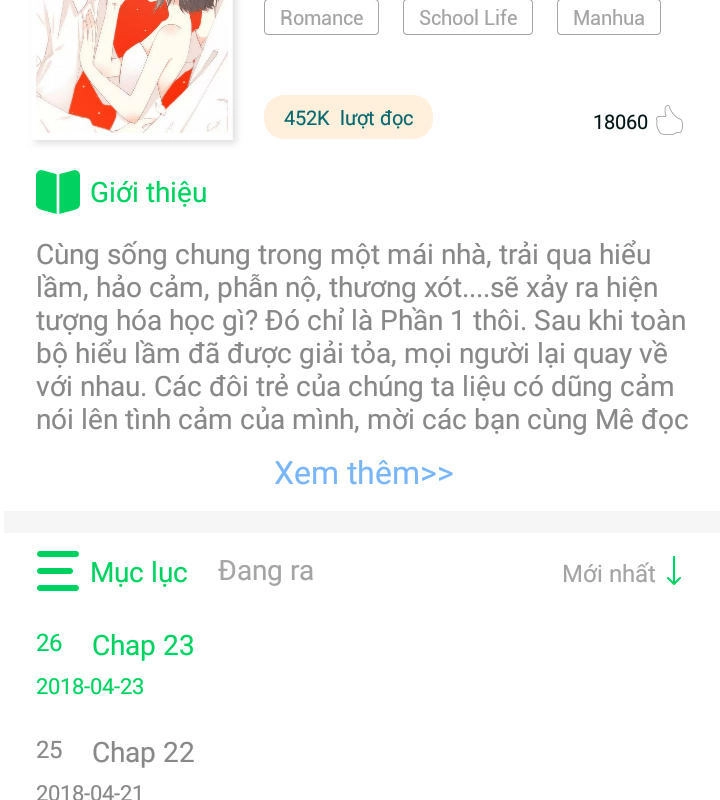Open Chap 23
The height and width of the screenshot is (800, 720).
click(143, 646)
